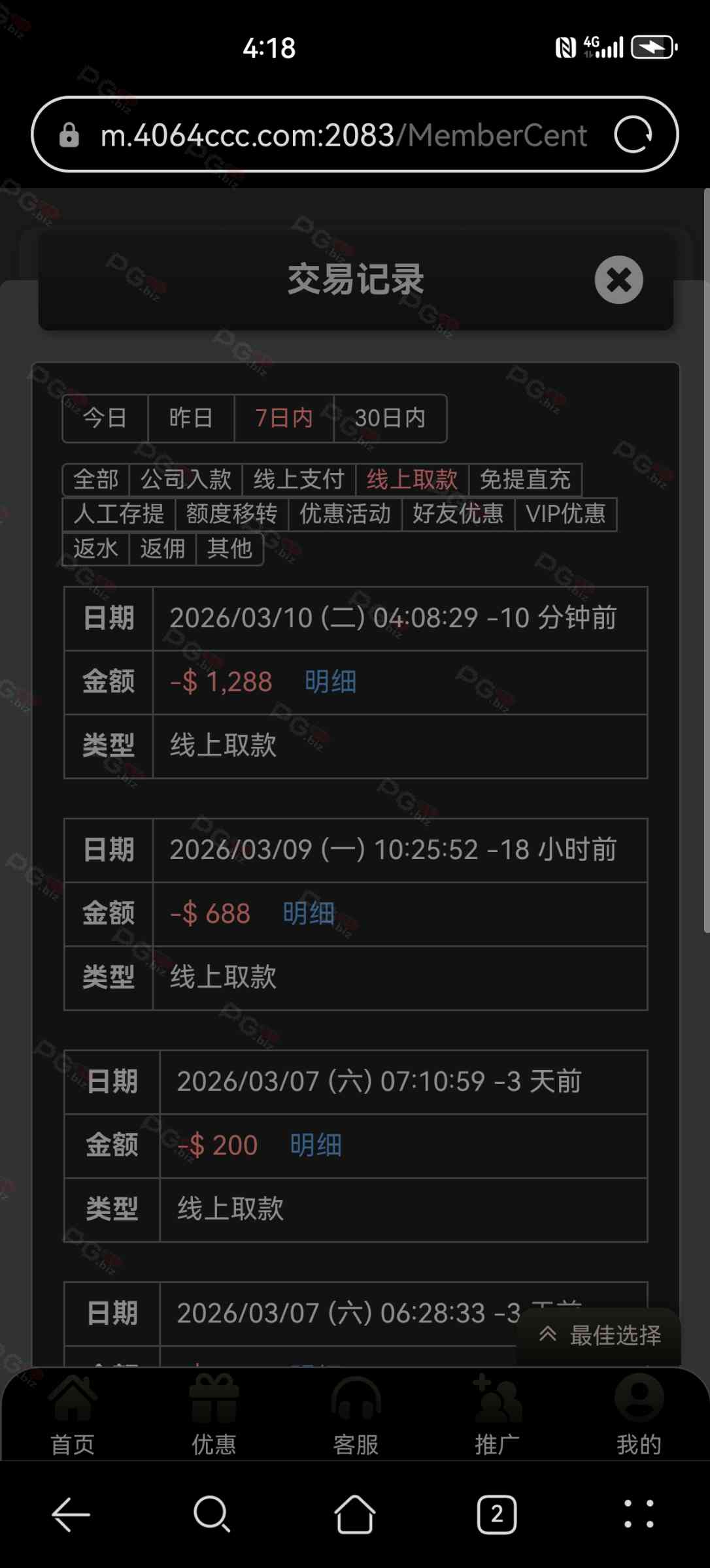Switch to the 昨日 date filter
Screen dimensions: 710x1568
[x=191, y=418]
